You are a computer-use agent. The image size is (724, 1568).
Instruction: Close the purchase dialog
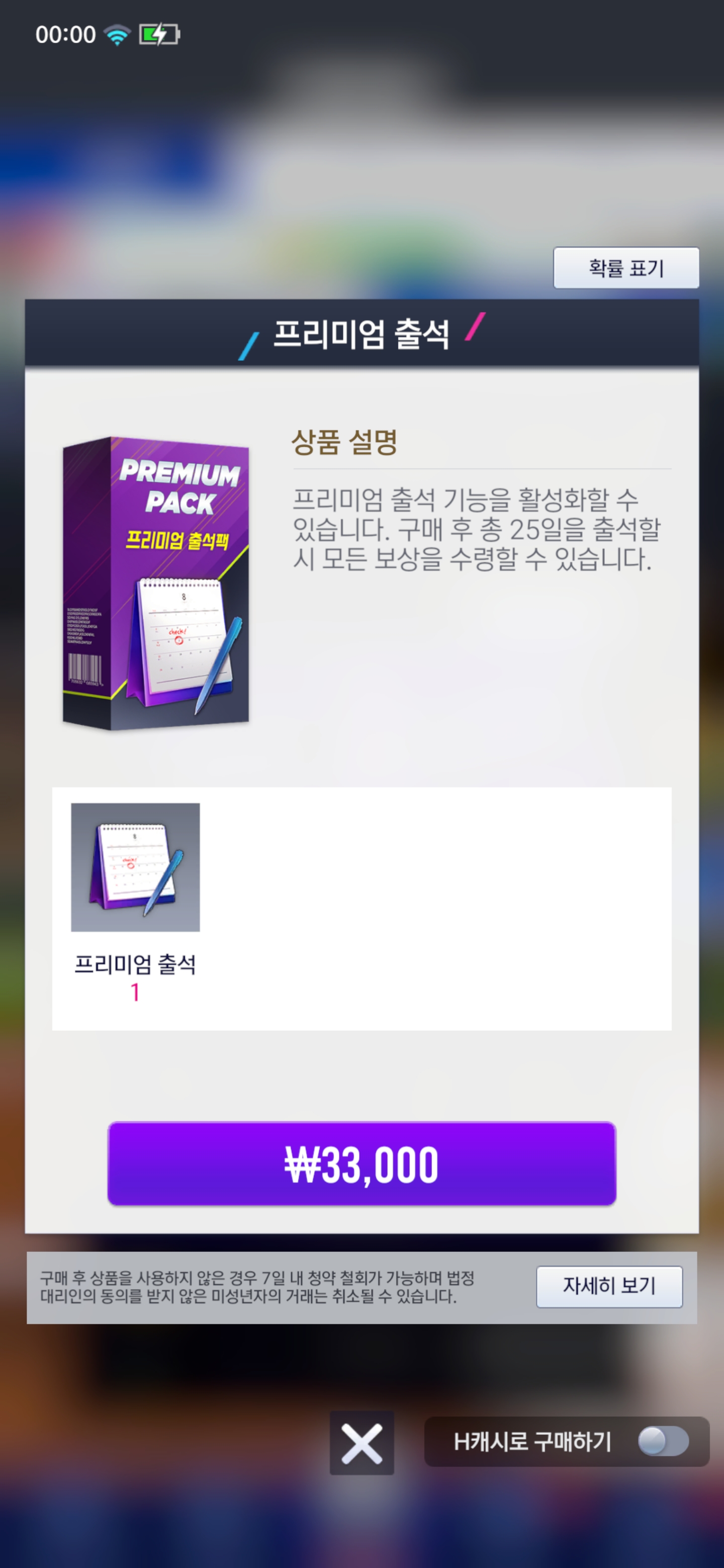(361, 1442)
